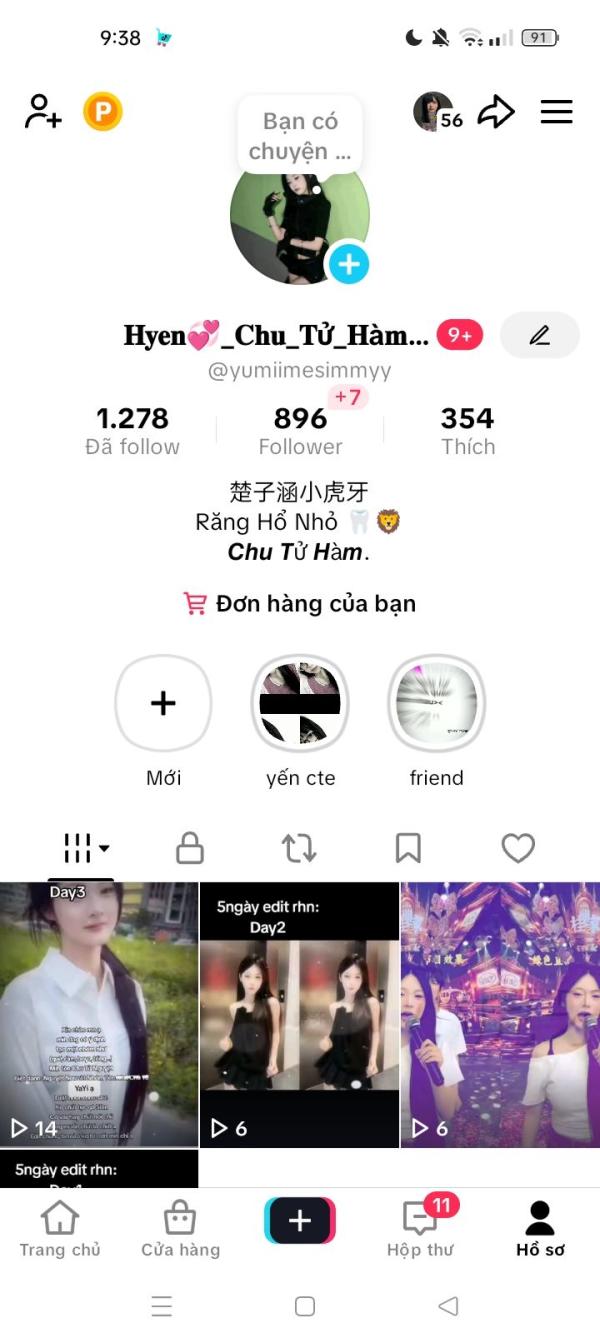Screen dimensions: 600x1343
Task: Open Đơn hàng của bạn
Action: point(300,604)
